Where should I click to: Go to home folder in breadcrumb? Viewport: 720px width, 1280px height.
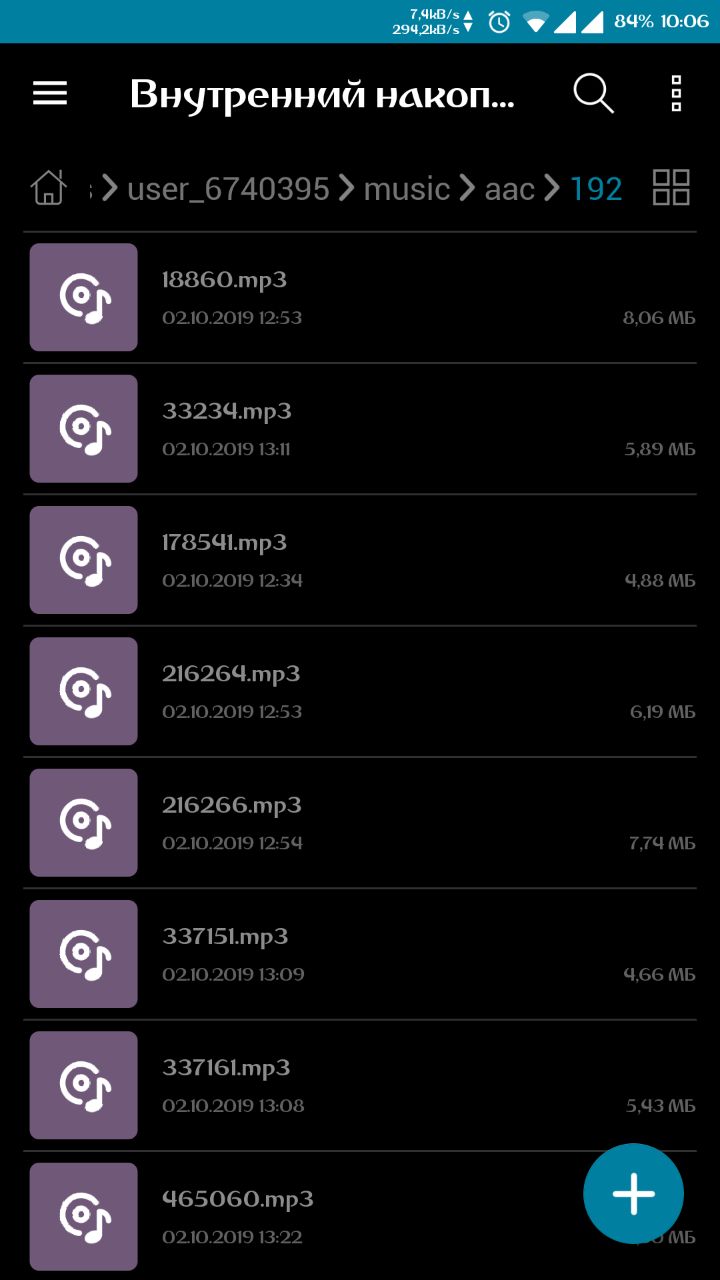tap(48, 188)
